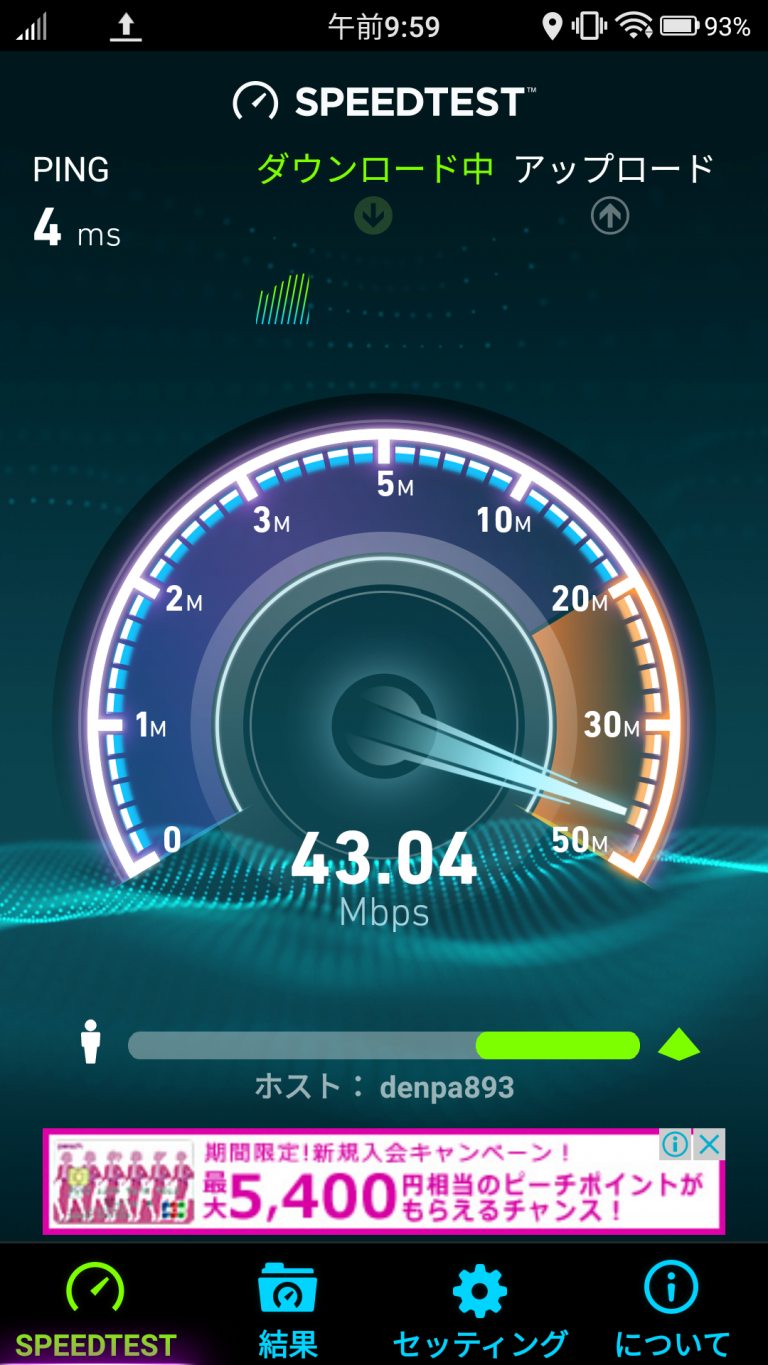Open the ad info icon
The image size is (768, 1365).
pyautogui.click(x=676, y=1144)
